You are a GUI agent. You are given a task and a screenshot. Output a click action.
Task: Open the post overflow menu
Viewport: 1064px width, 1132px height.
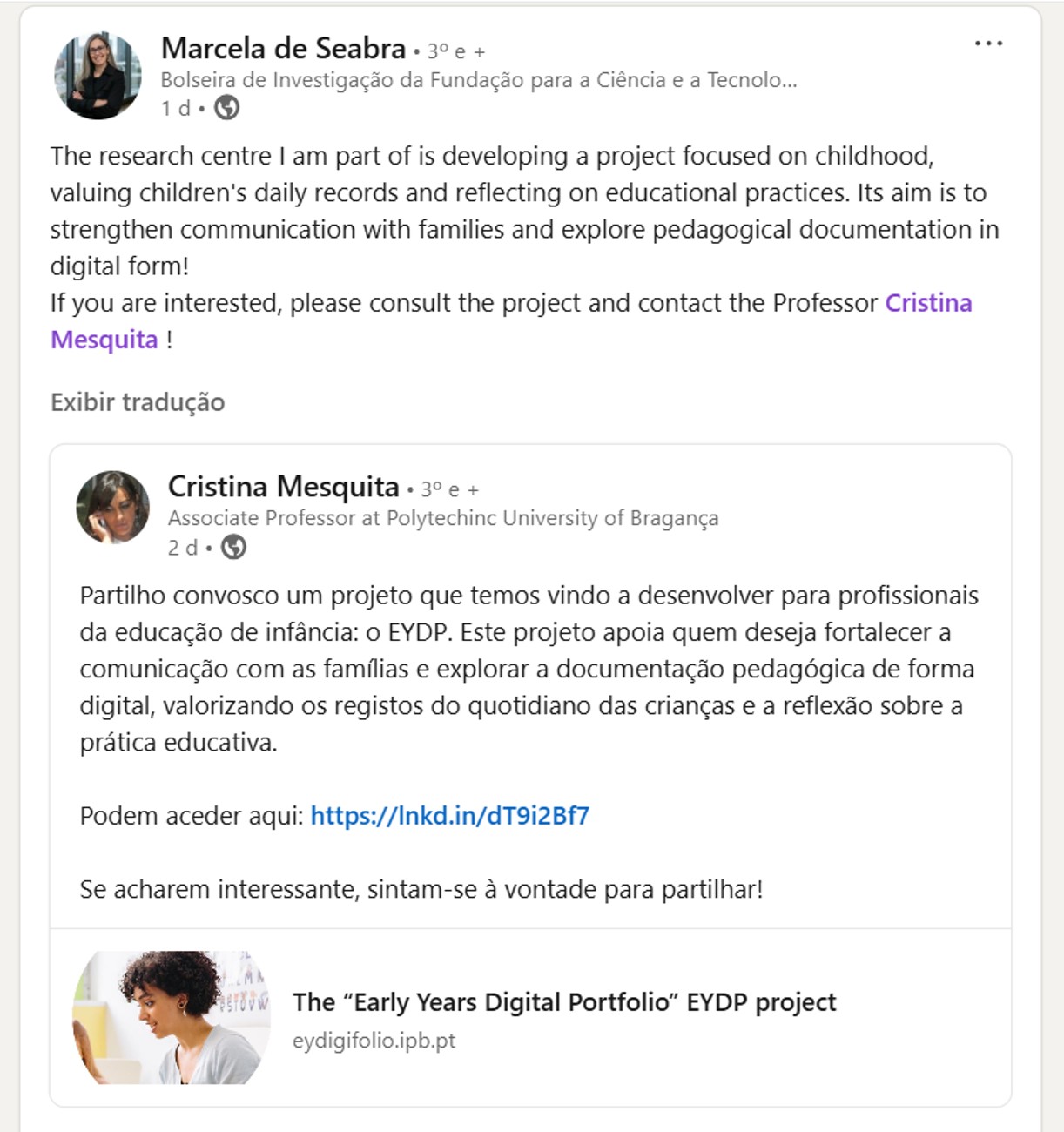point(988,44)
